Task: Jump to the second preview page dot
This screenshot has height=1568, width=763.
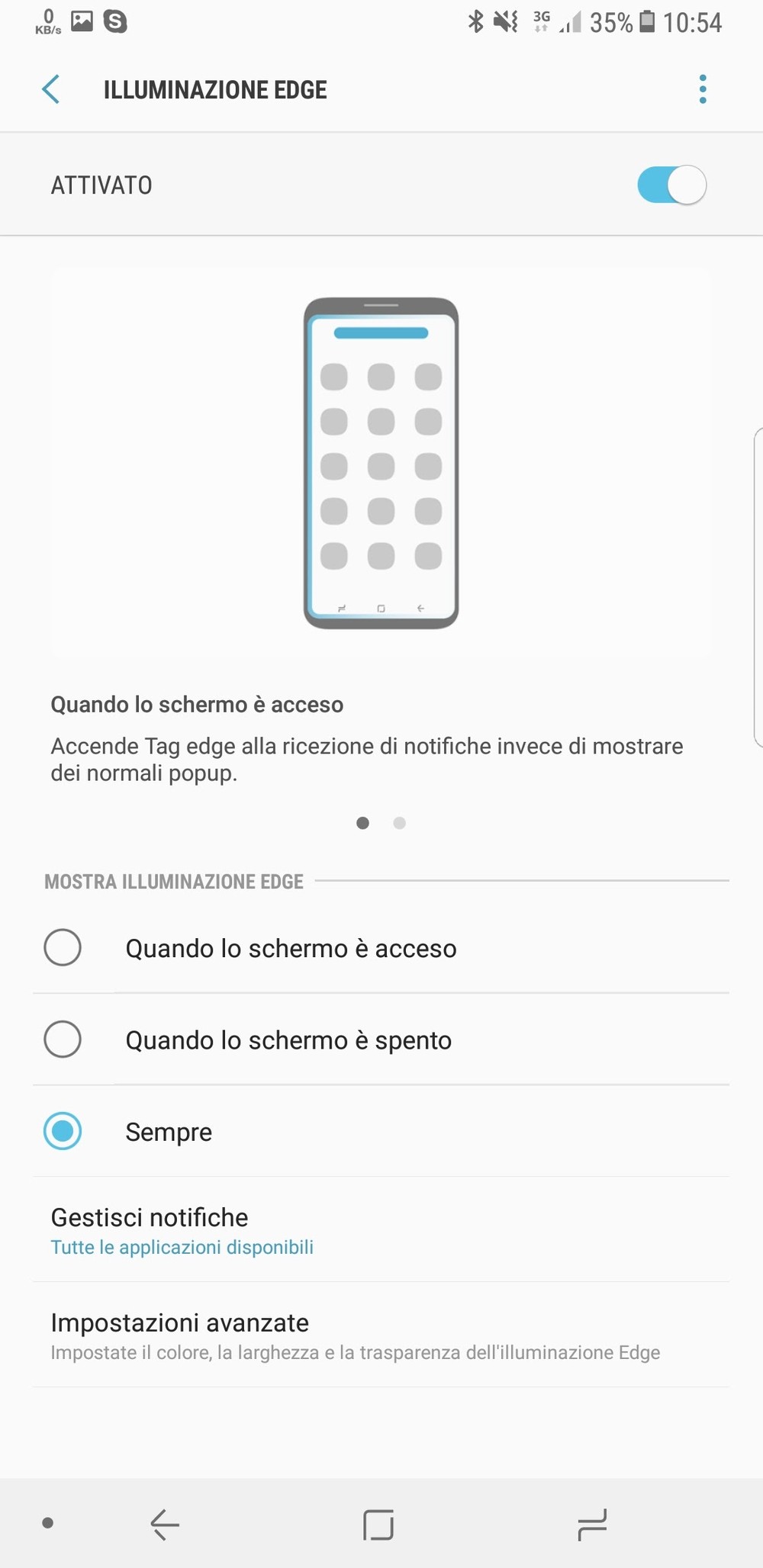Action: (399, 823)
